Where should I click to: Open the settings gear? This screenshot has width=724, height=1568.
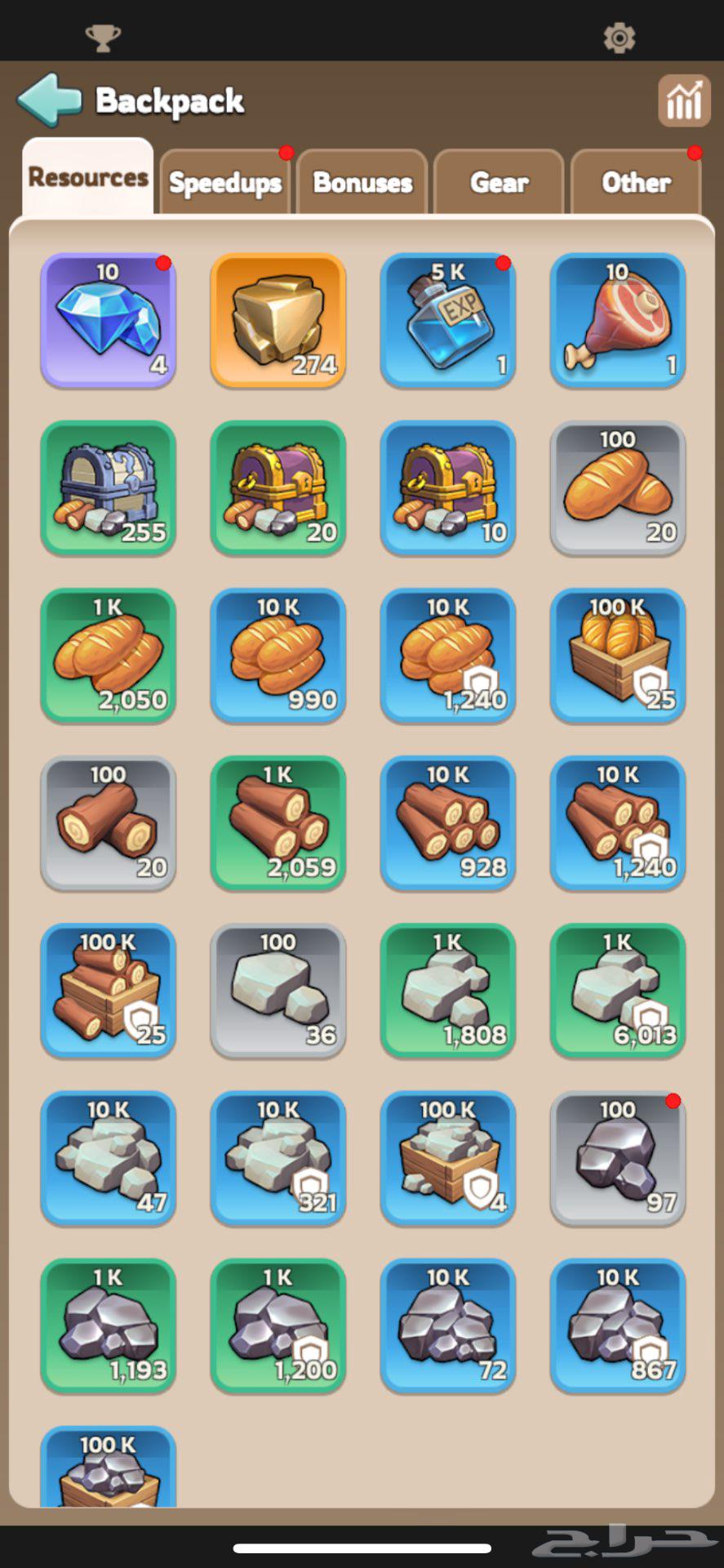(619, 38)
